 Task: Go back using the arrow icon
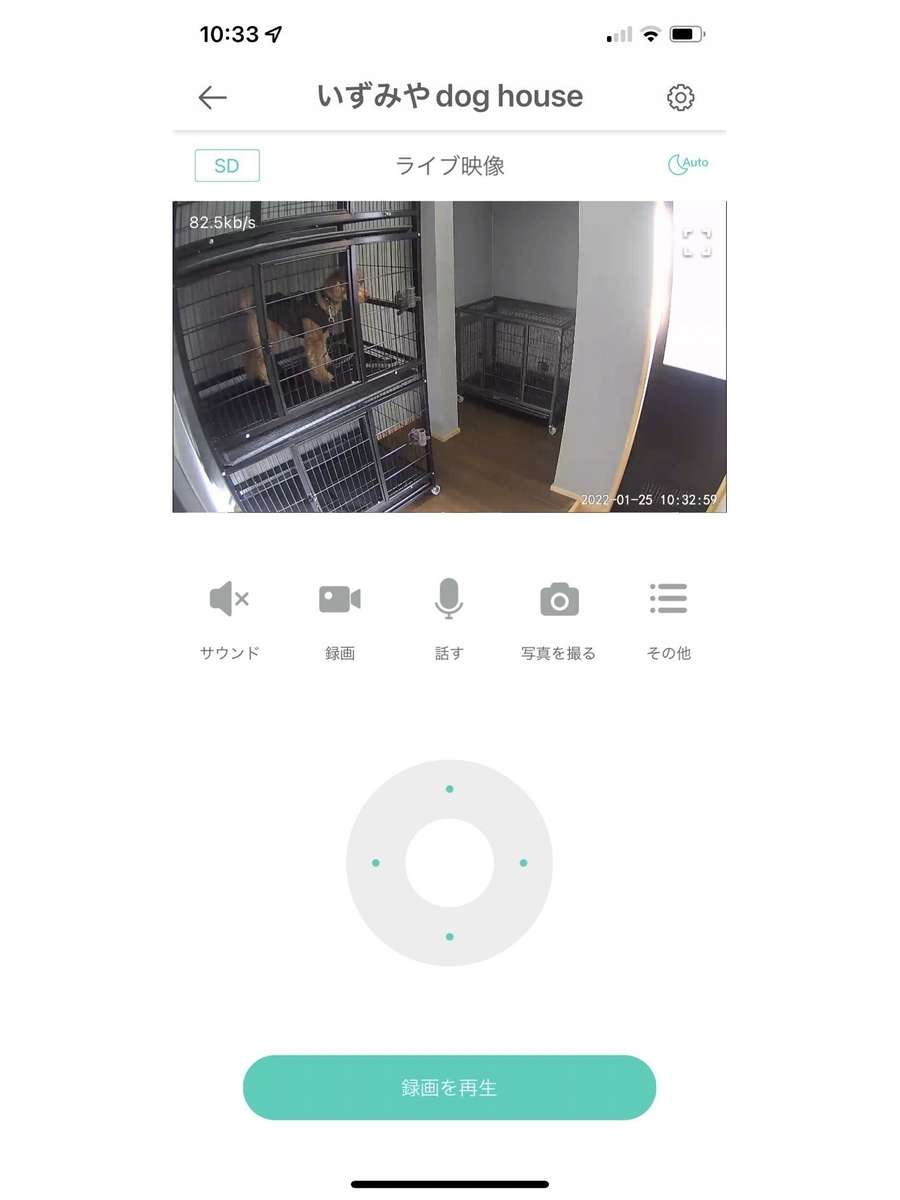212,97
